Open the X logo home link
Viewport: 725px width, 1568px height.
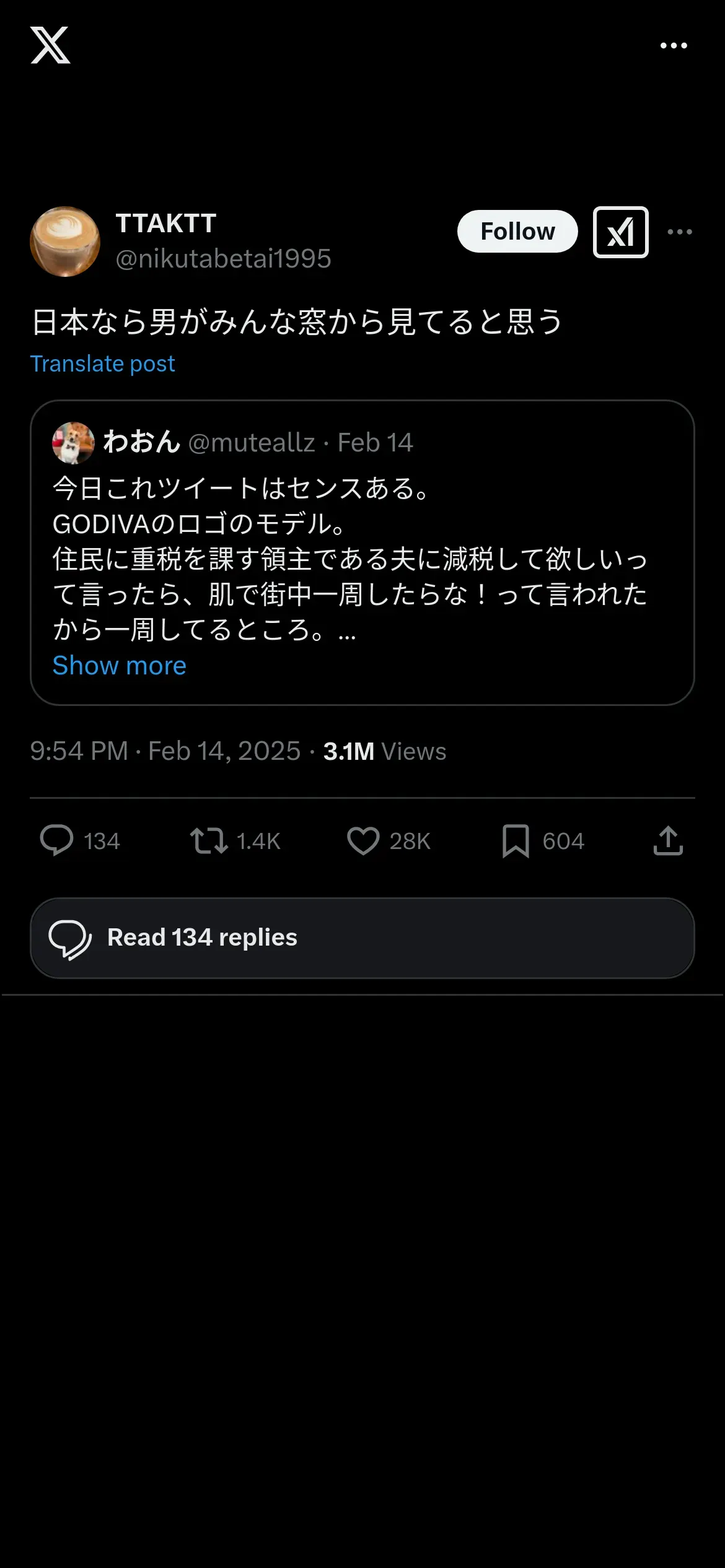[x=50, y=45]
